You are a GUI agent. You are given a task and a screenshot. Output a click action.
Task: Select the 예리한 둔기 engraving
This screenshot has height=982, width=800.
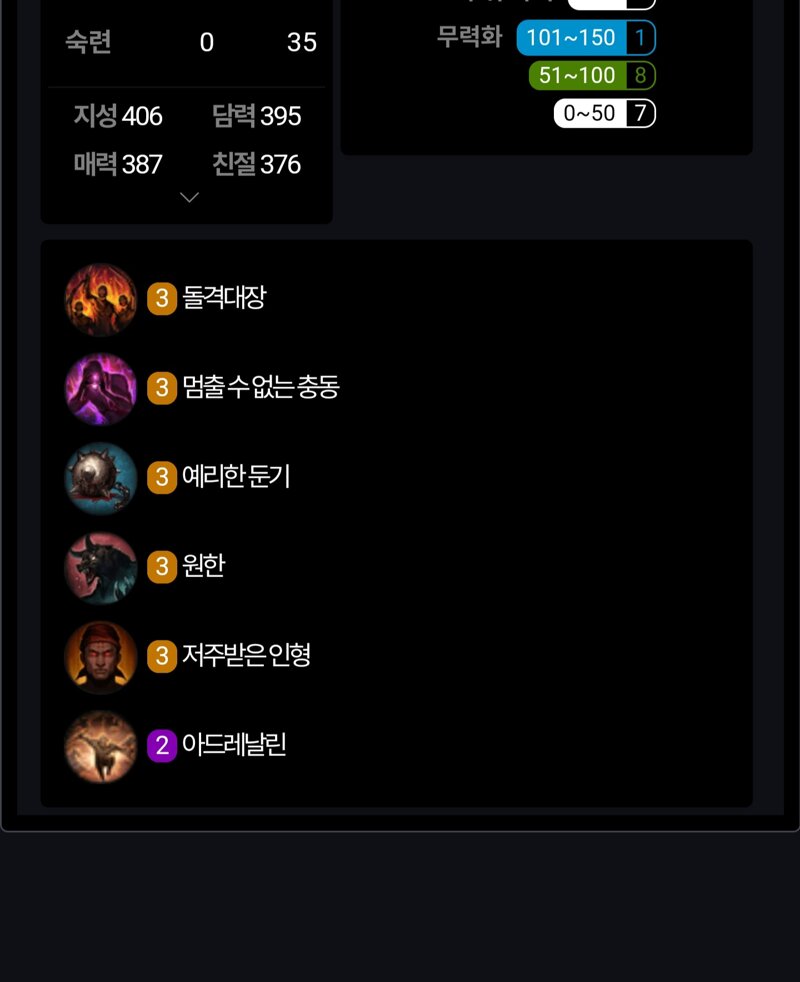235,477
